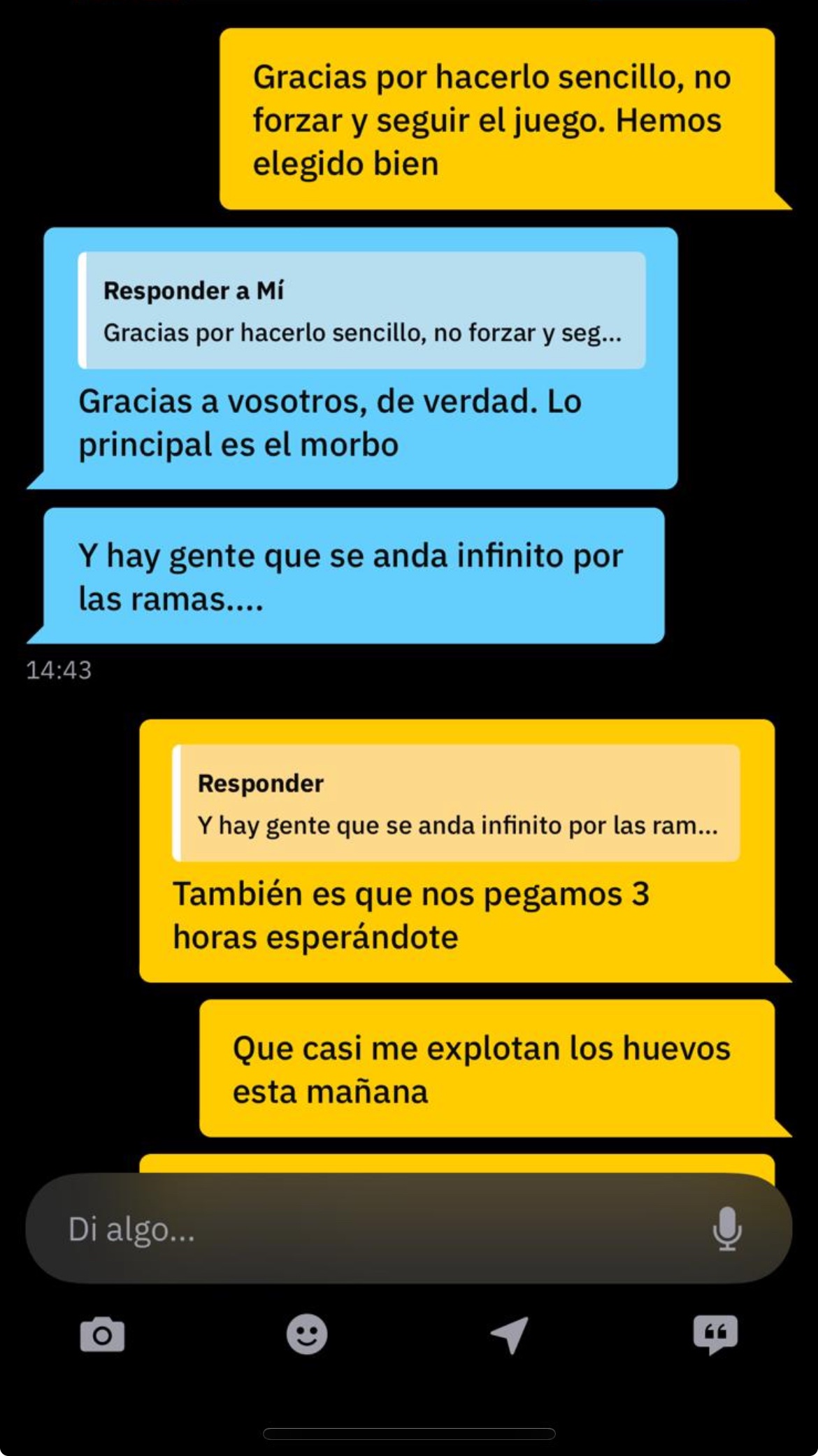Focus the 'Di algo...' message field

pyautogui.click(x=364, y=1229)
